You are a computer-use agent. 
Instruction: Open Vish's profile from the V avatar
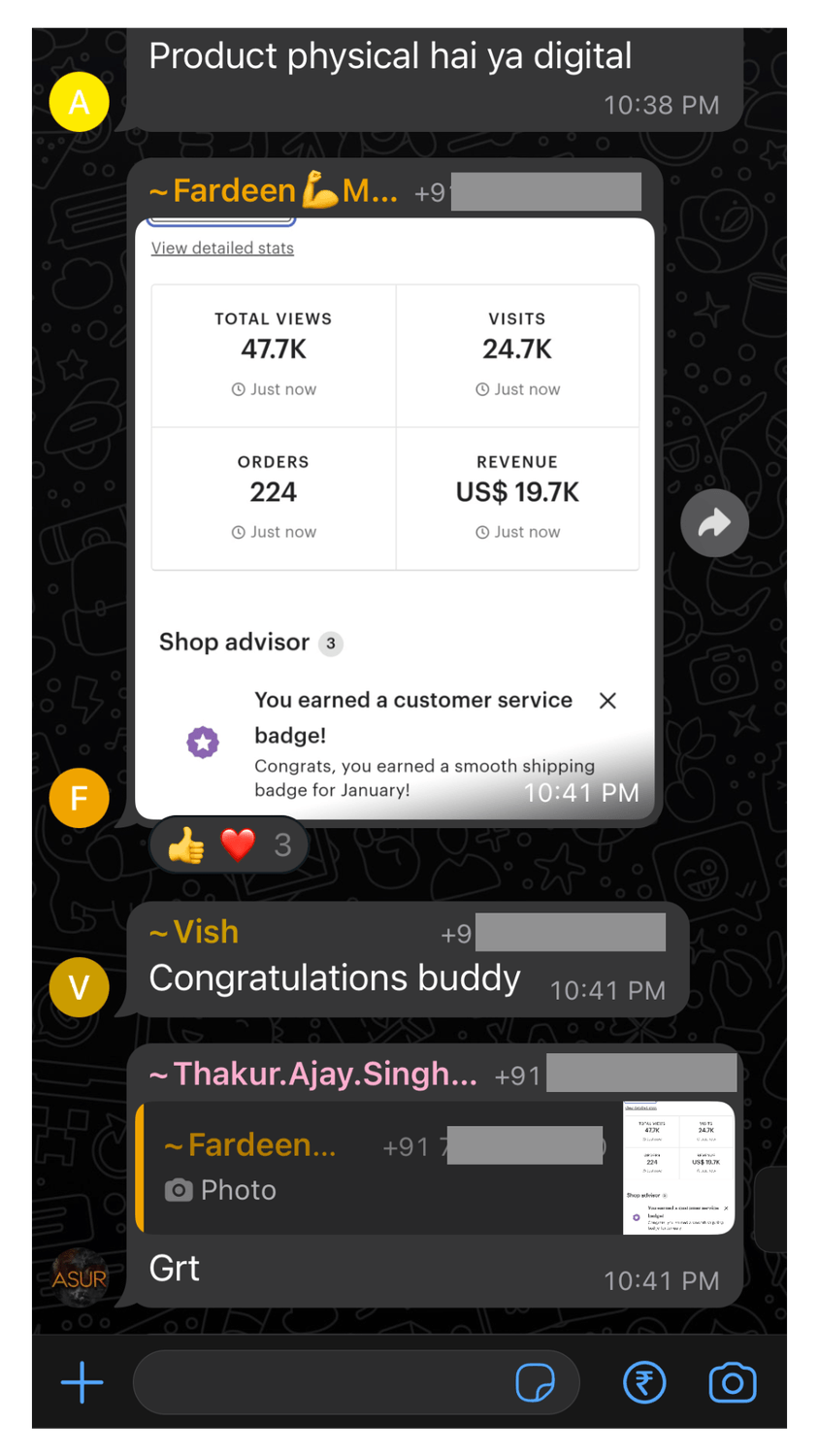coord(79,987)
